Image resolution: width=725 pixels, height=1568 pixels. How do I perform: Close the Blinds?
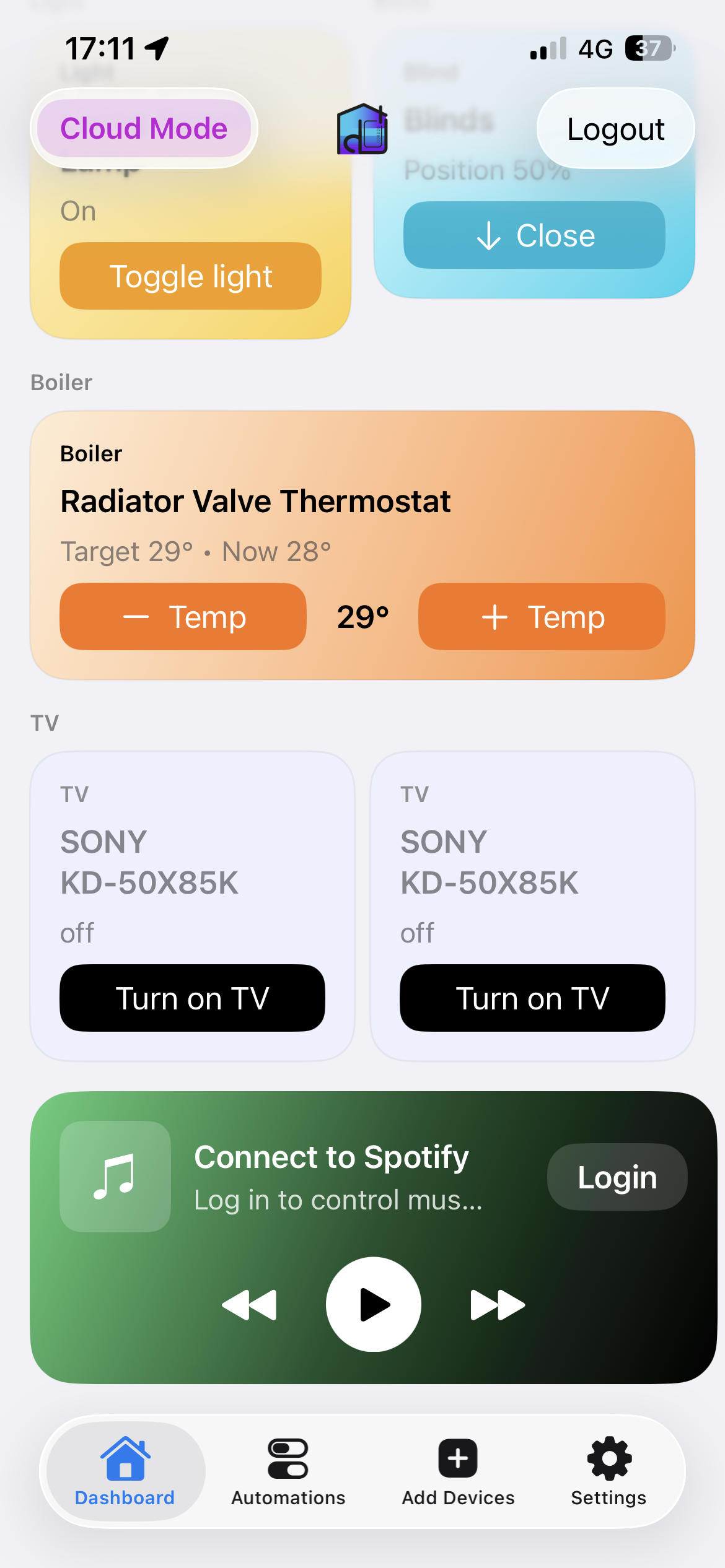click(x=533, y=235)
